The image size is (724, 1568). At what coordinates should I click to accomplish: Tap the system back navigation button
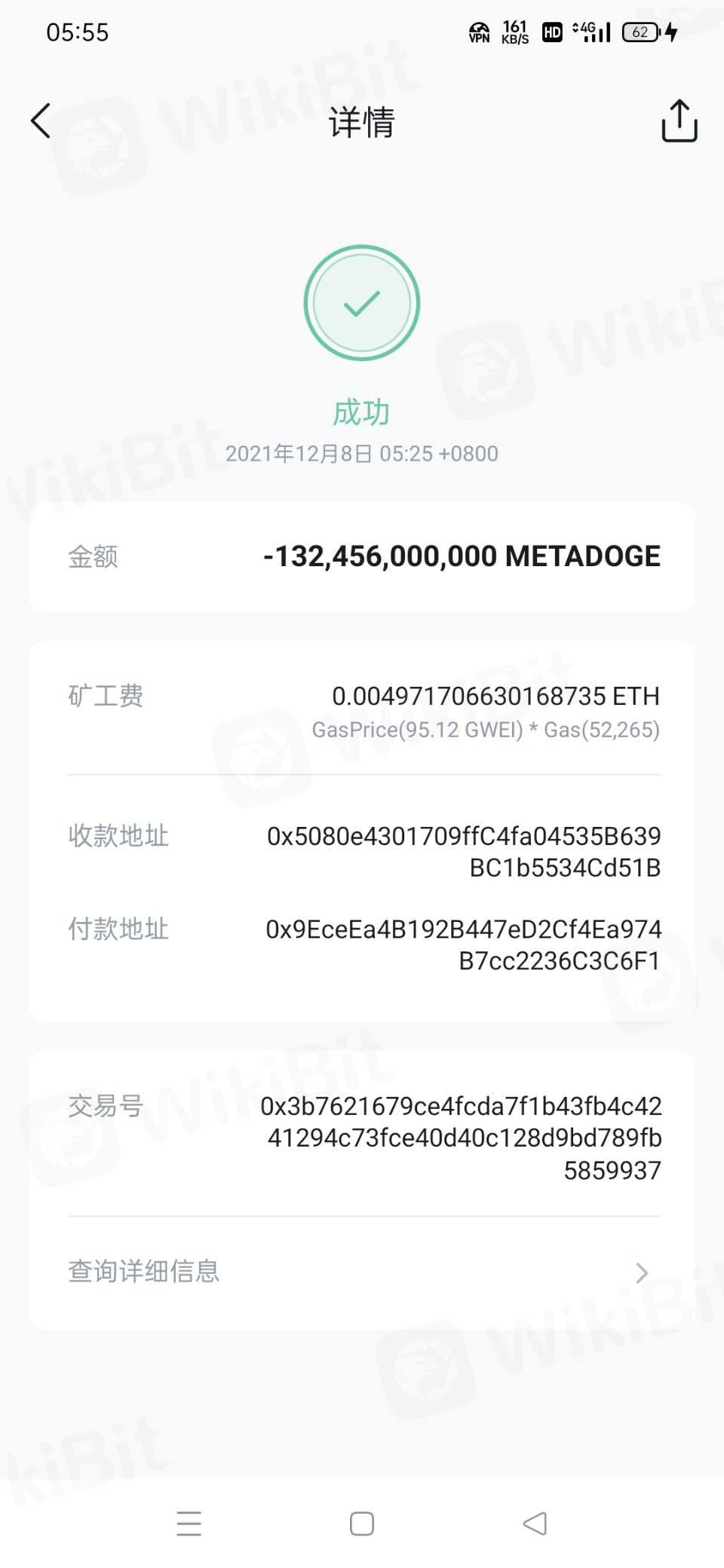click(x=535, y=1523)
